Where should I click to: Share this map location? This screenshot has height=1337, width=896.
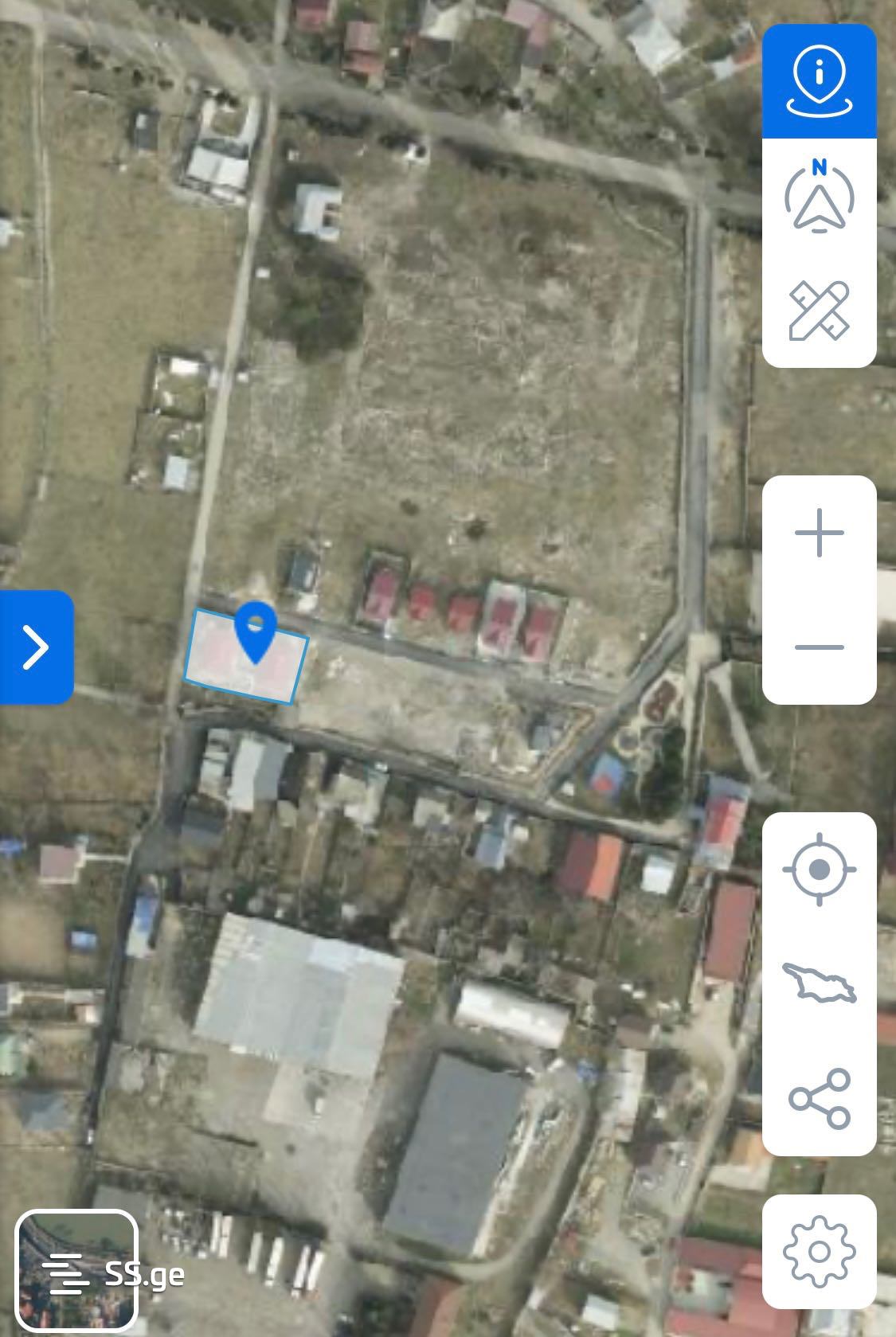pyautogui.click(x=819, y=1098)
